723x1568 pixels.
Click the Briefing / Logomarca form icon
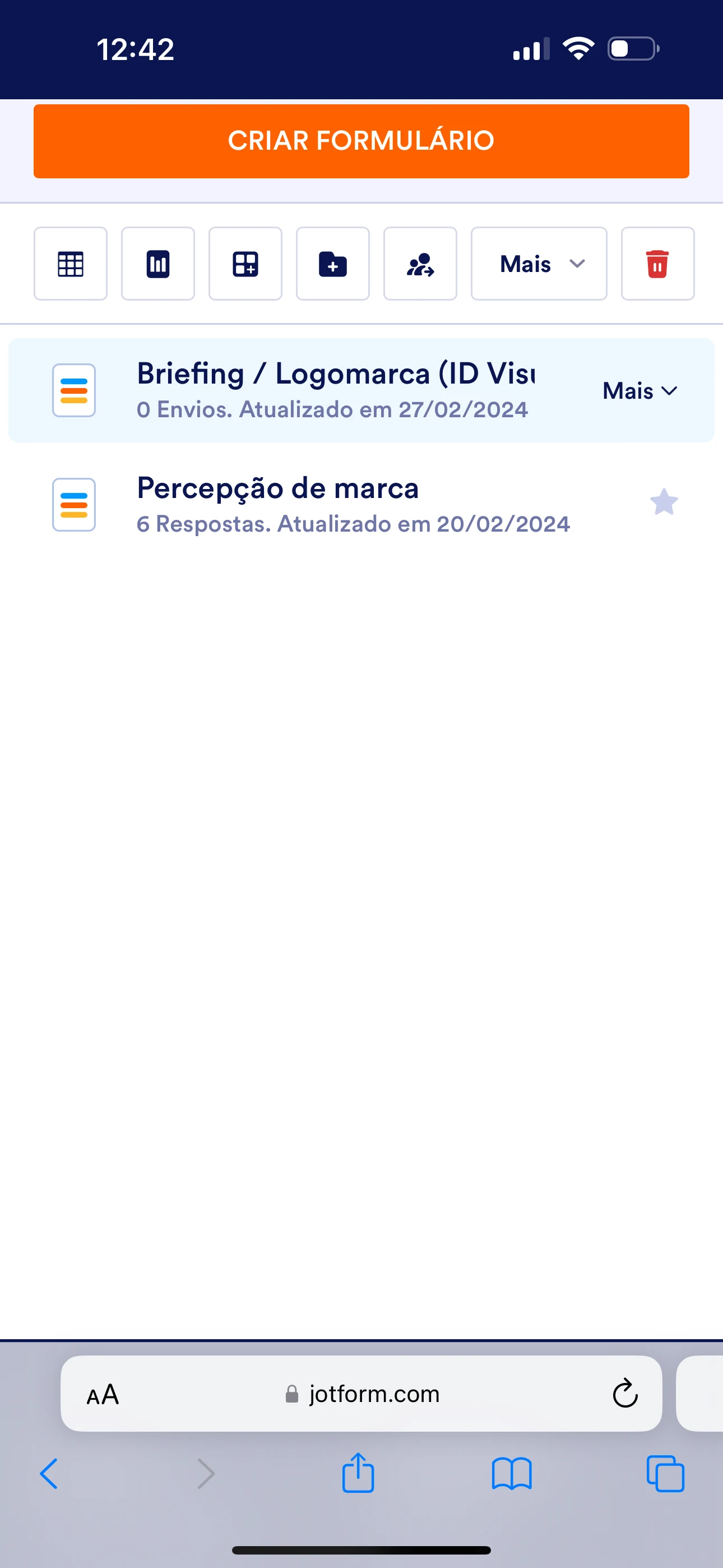(73, 390)
